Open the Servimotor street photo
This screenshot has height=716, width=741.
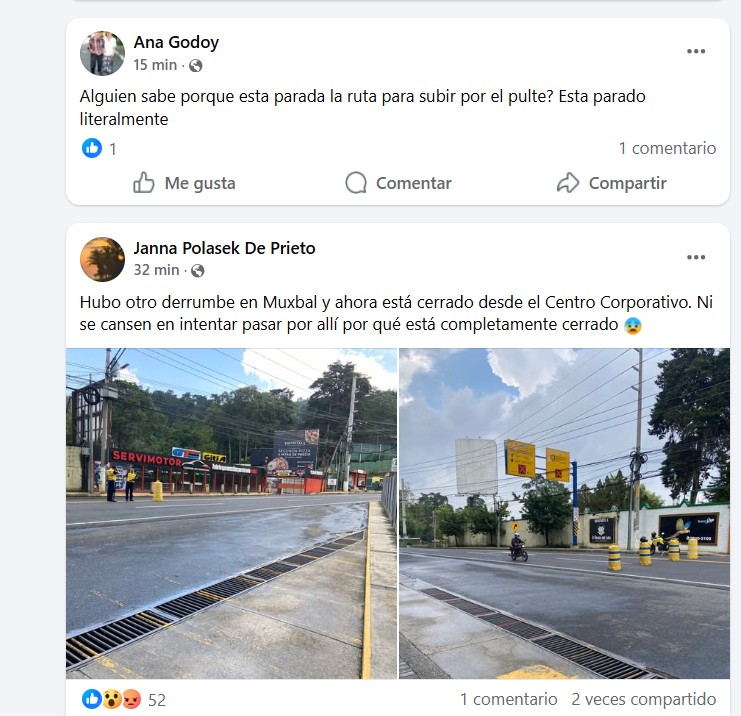(x=231, y=513)
